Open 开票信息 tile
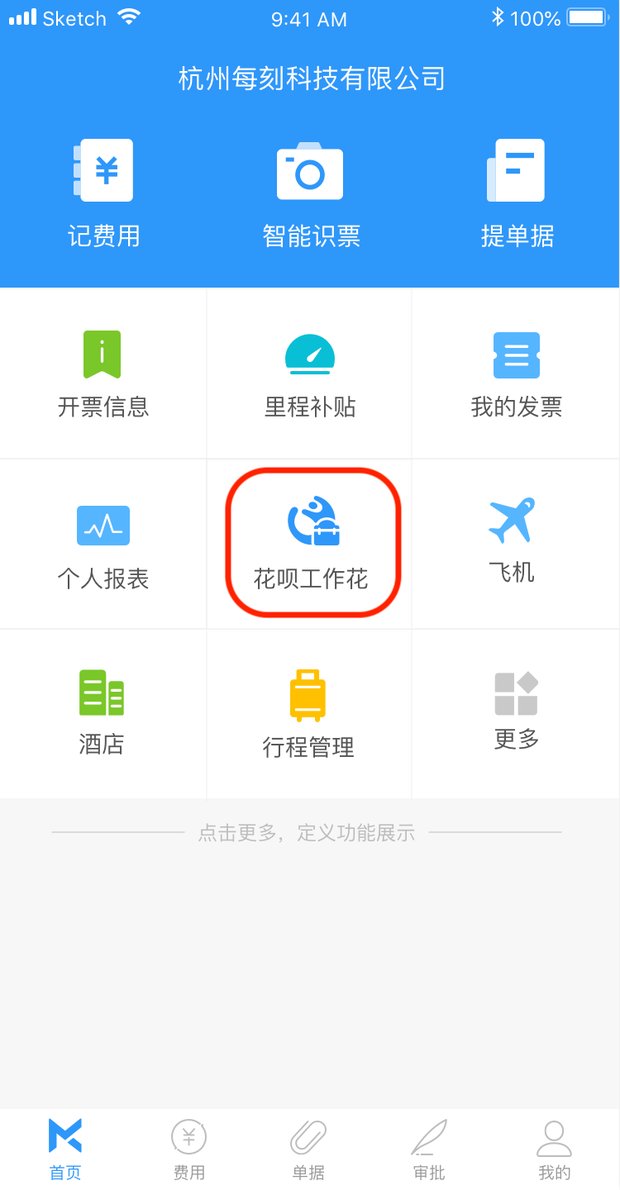Viewport: 620px width, 1190px height. tap(103, 374)
